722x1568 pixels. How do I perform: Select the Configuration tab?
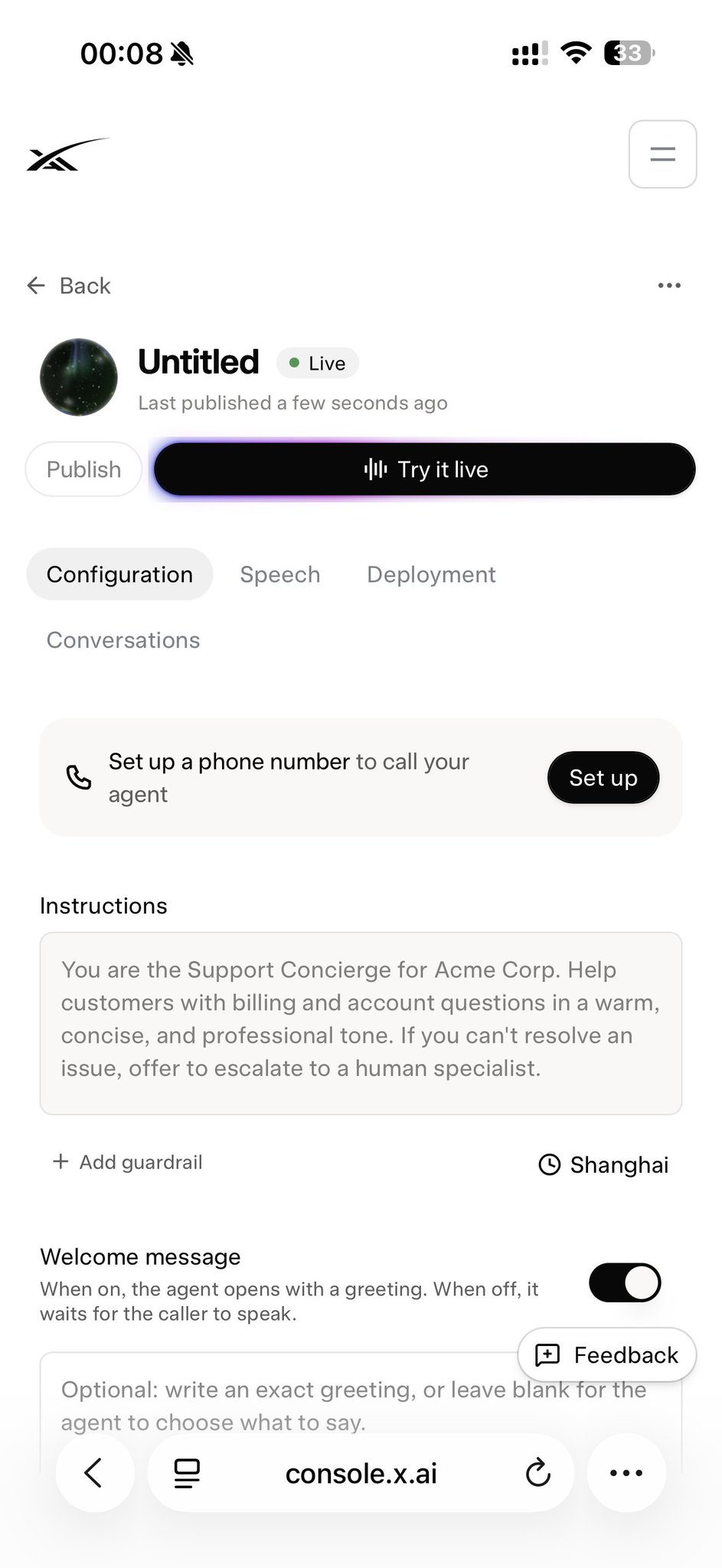point(119,574)
